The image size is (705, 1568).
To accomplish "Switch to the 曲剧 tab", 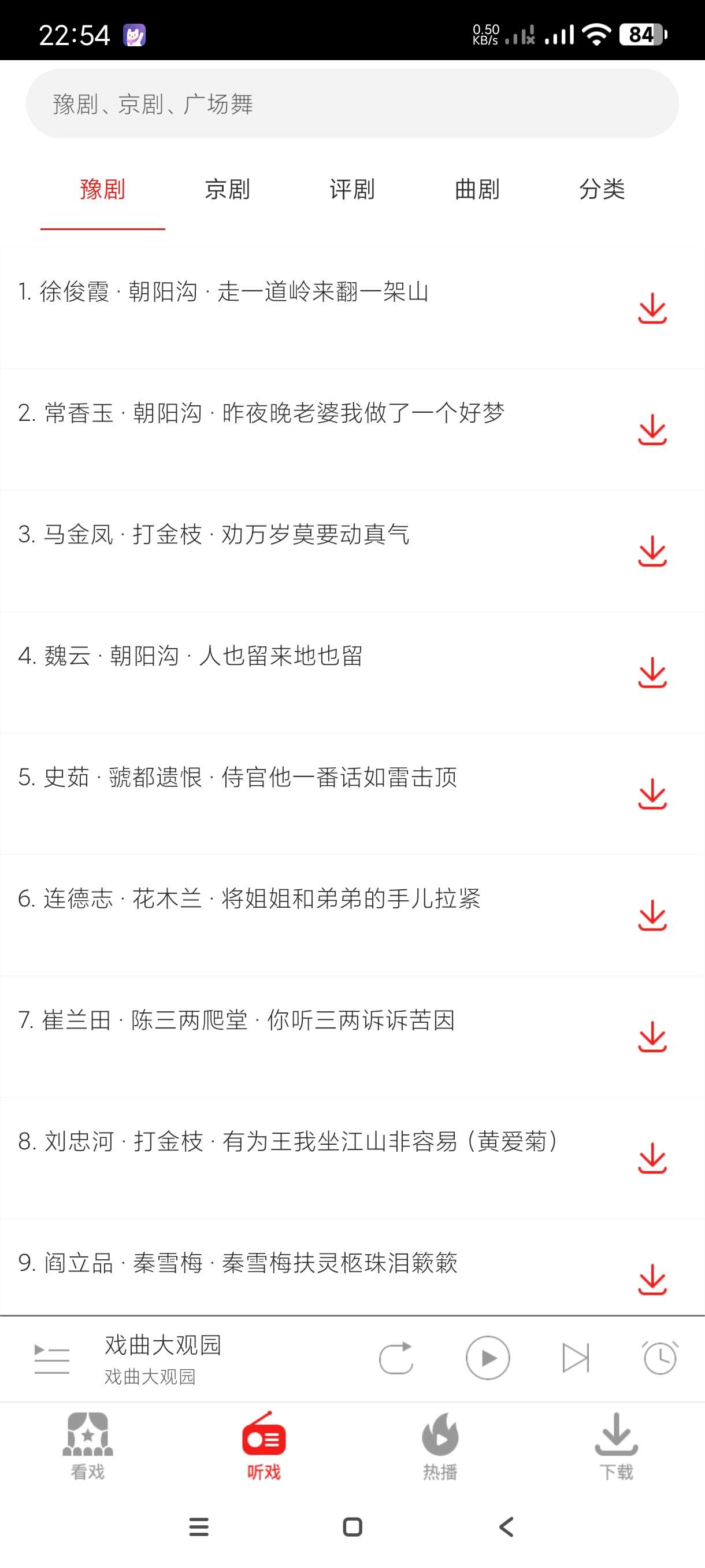I will 477,189.
